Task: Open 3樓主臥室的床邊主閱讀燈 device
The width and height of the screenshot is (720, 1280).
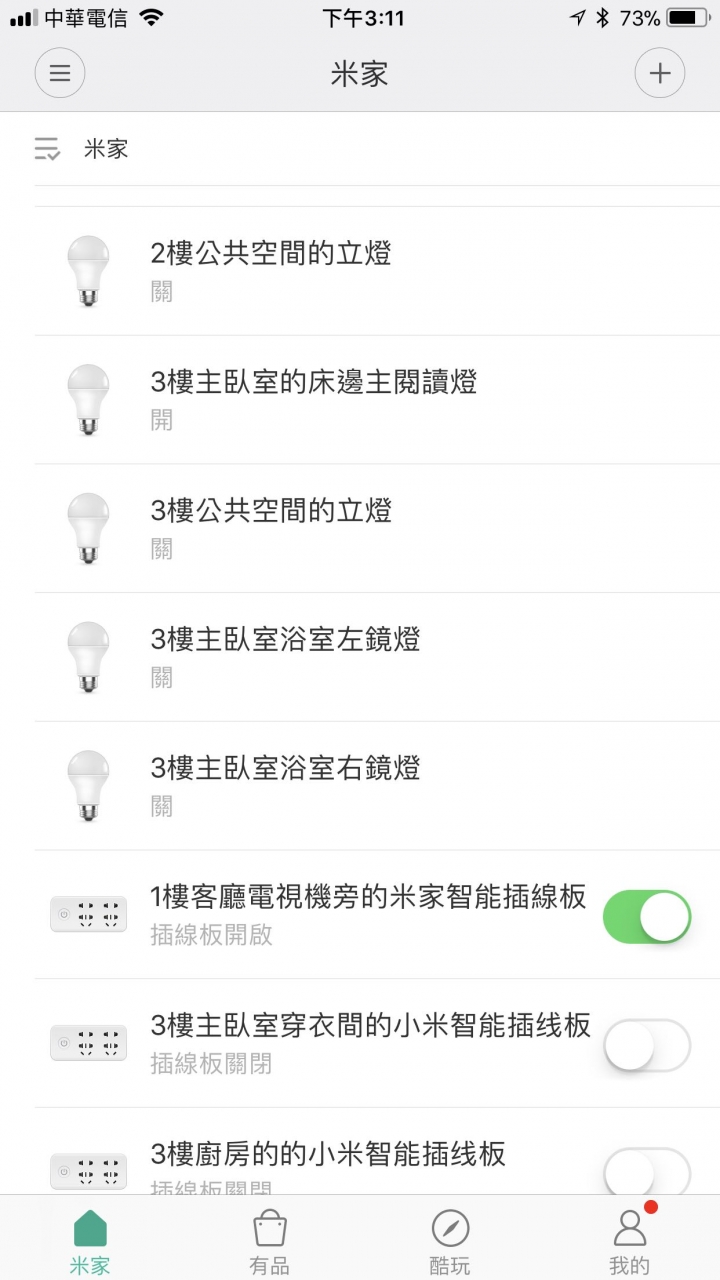Action: coord(377,400)
